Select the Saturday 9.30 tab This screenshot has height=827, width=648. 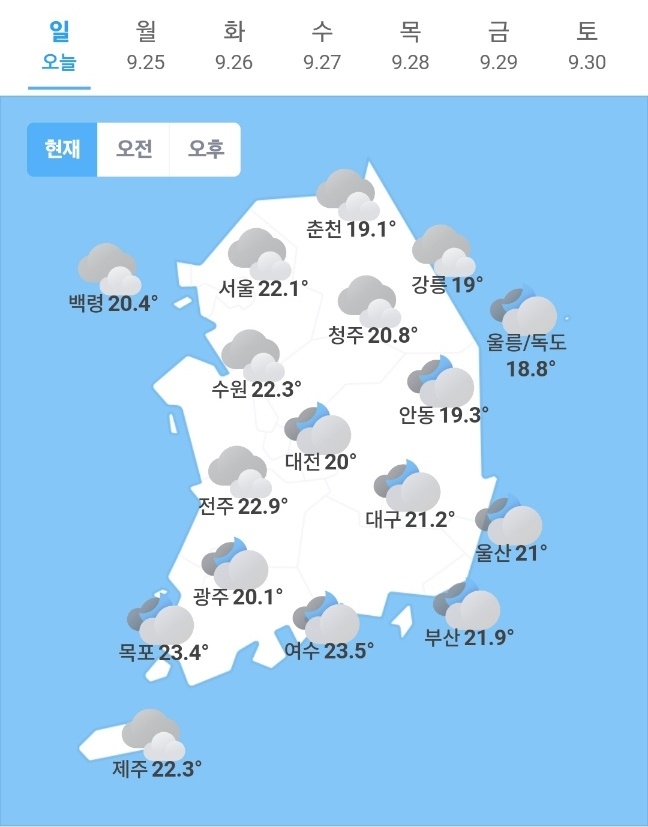pyautogui.click(x=587, y=45)
